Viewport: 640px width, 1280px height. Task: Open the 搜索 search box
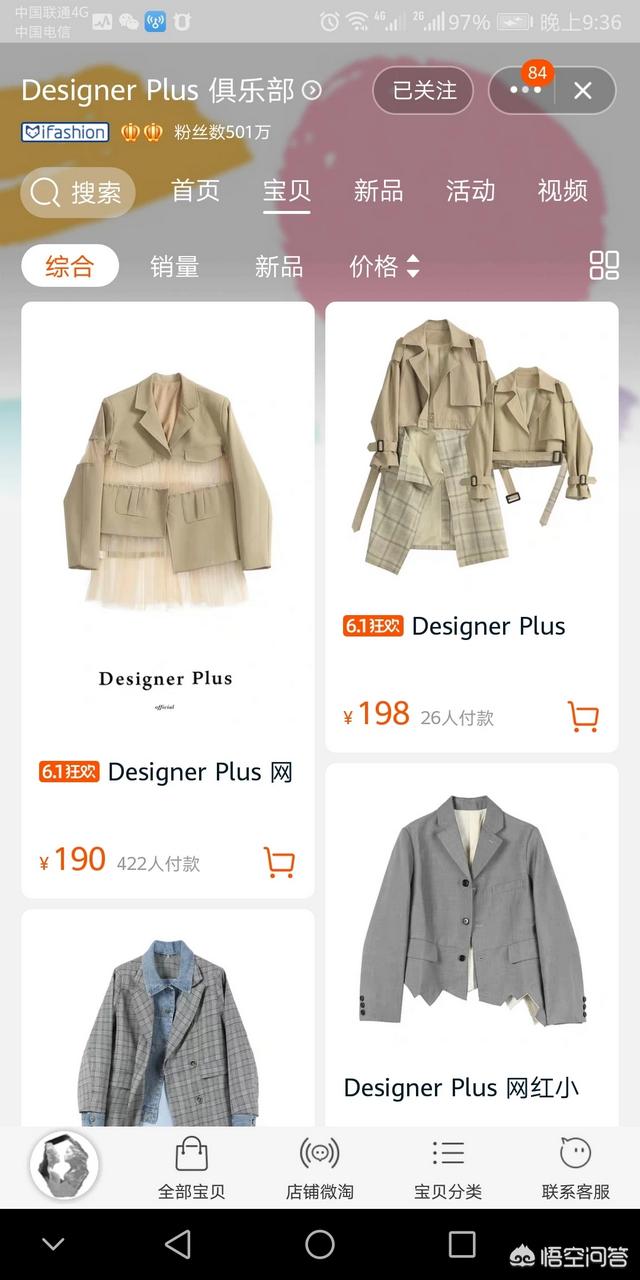[78, 192]
